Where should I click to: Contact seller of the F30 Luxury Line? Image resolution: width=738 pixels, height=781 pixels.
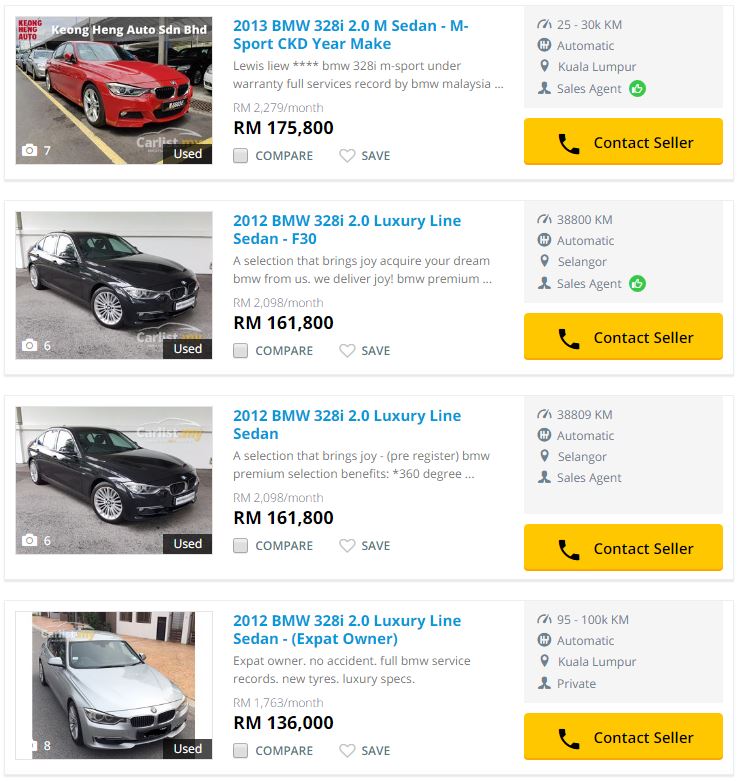coord(622,338)
